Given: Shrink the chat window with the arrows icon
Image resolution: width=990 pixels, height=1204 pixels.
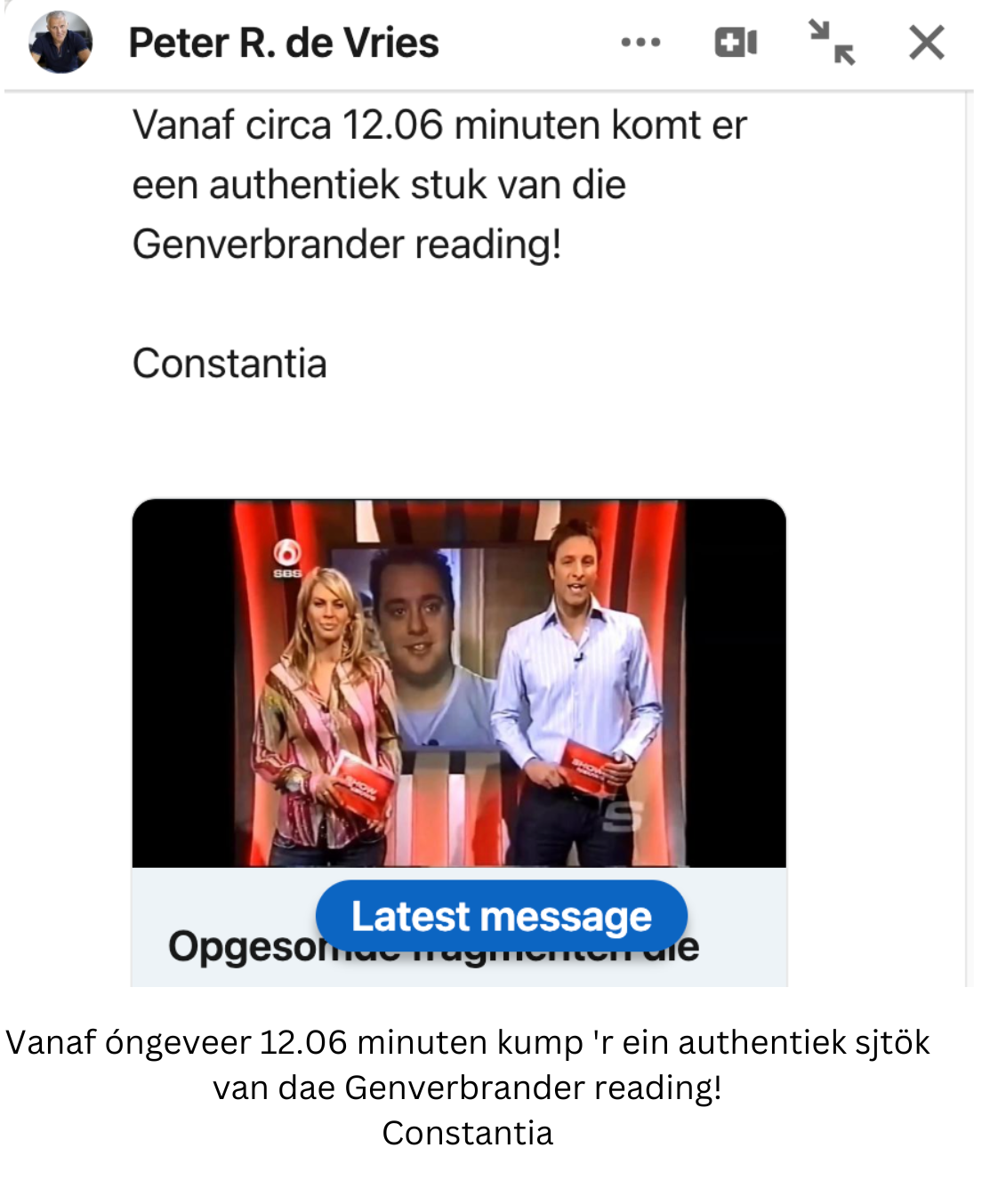Looking at the screenshot, I should pyautogui.click(x=832, y=42).
